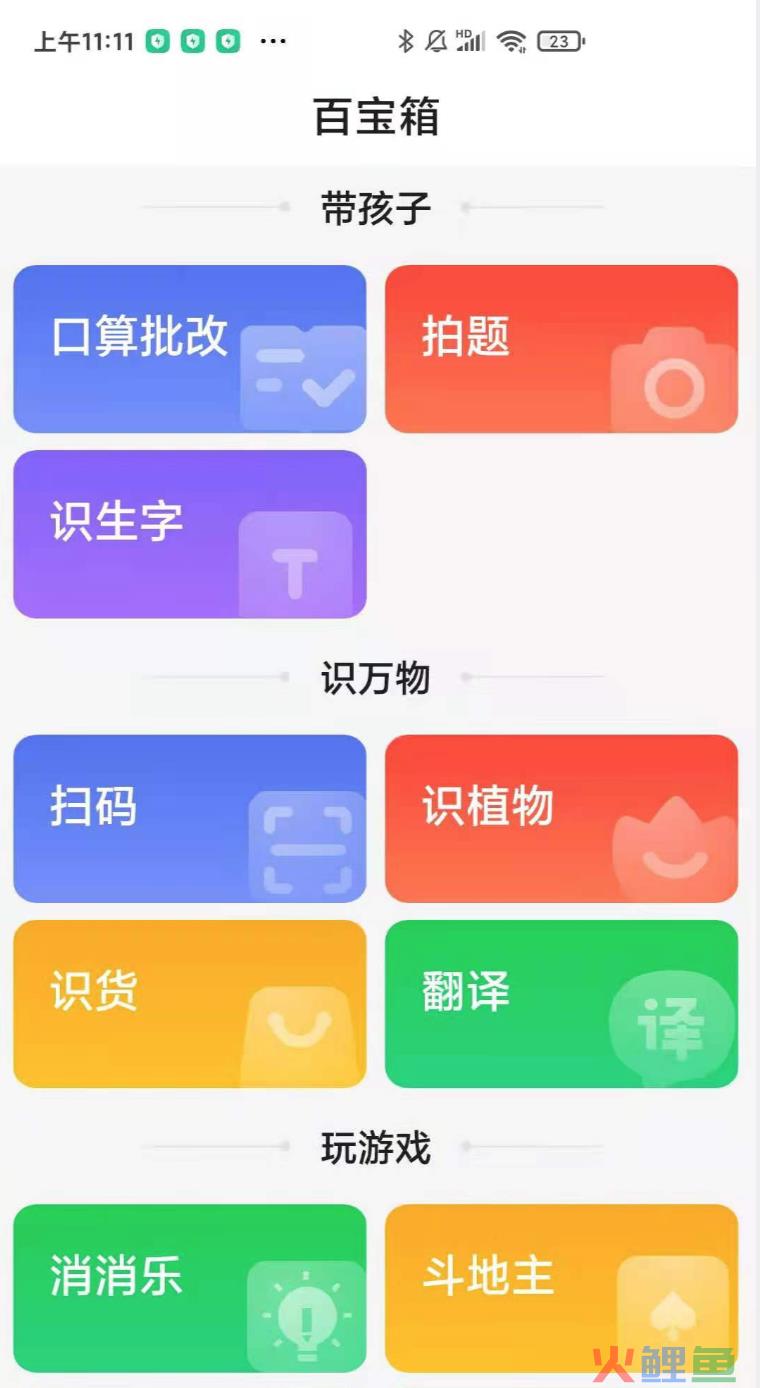
Task: Start the 消消乐 game
Action: click(x=190, y=1288)
